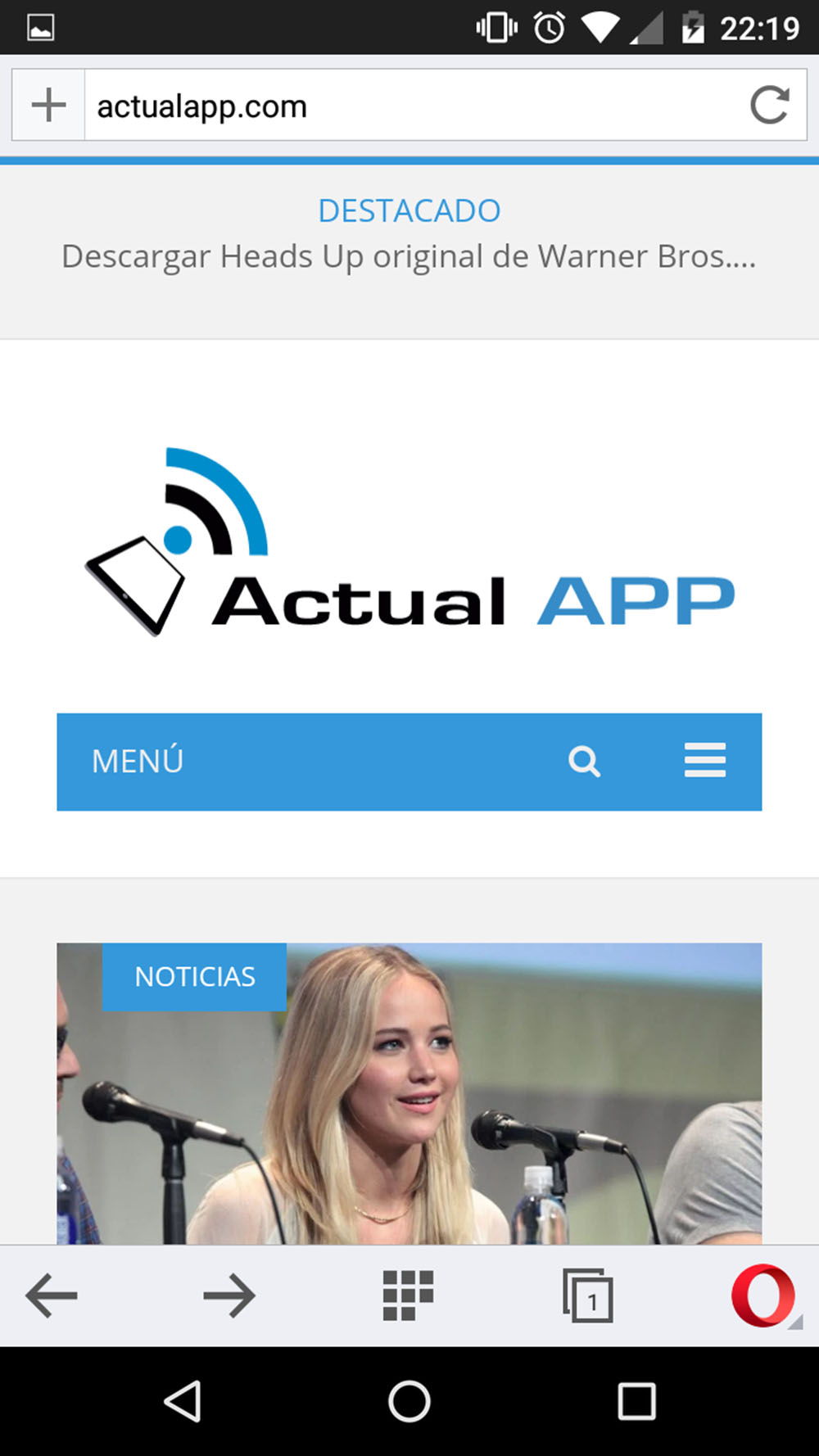This screenshot has height=1456, width=819.
Task: Reload the current page
Action: [769, 105]
